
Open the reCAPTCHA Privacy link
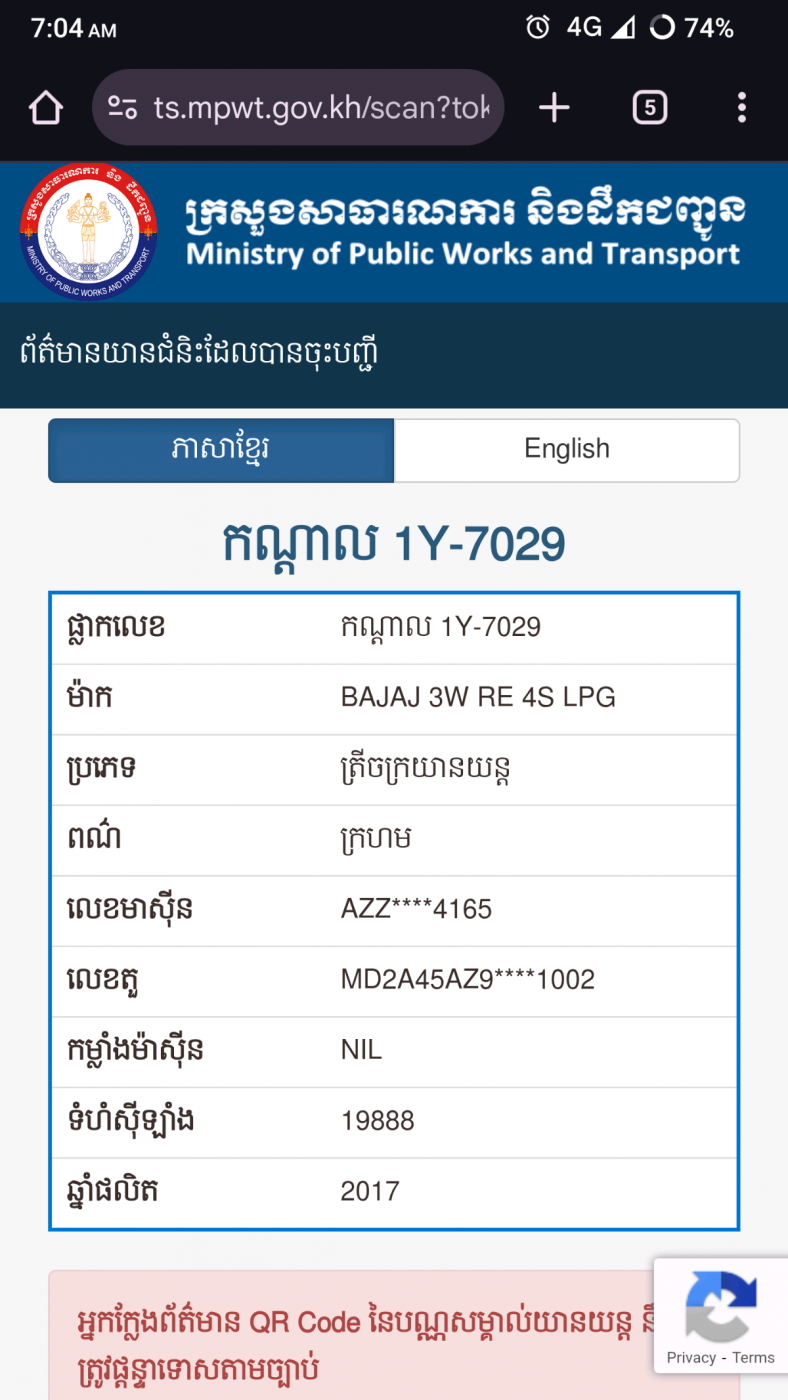pos(691,1357)
